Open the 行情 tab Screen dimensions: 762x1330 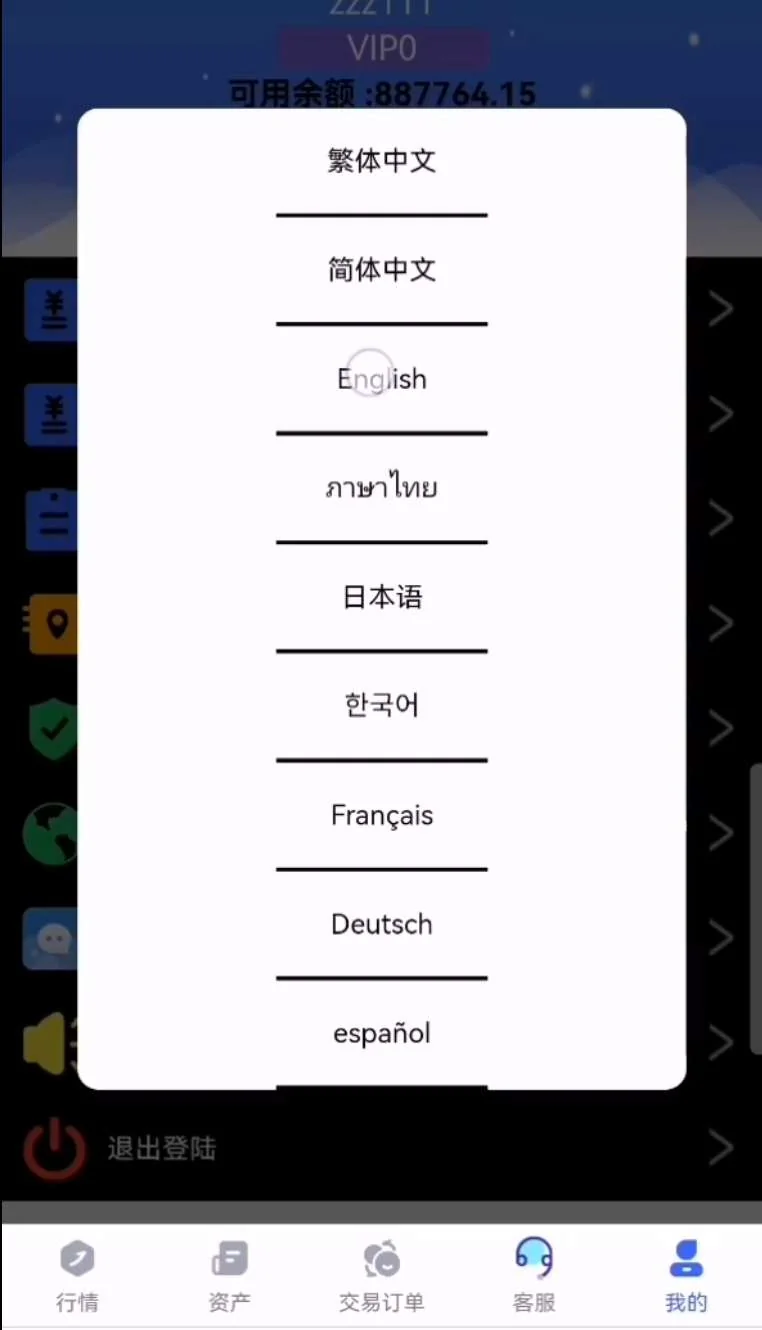tap(77, 1274)
